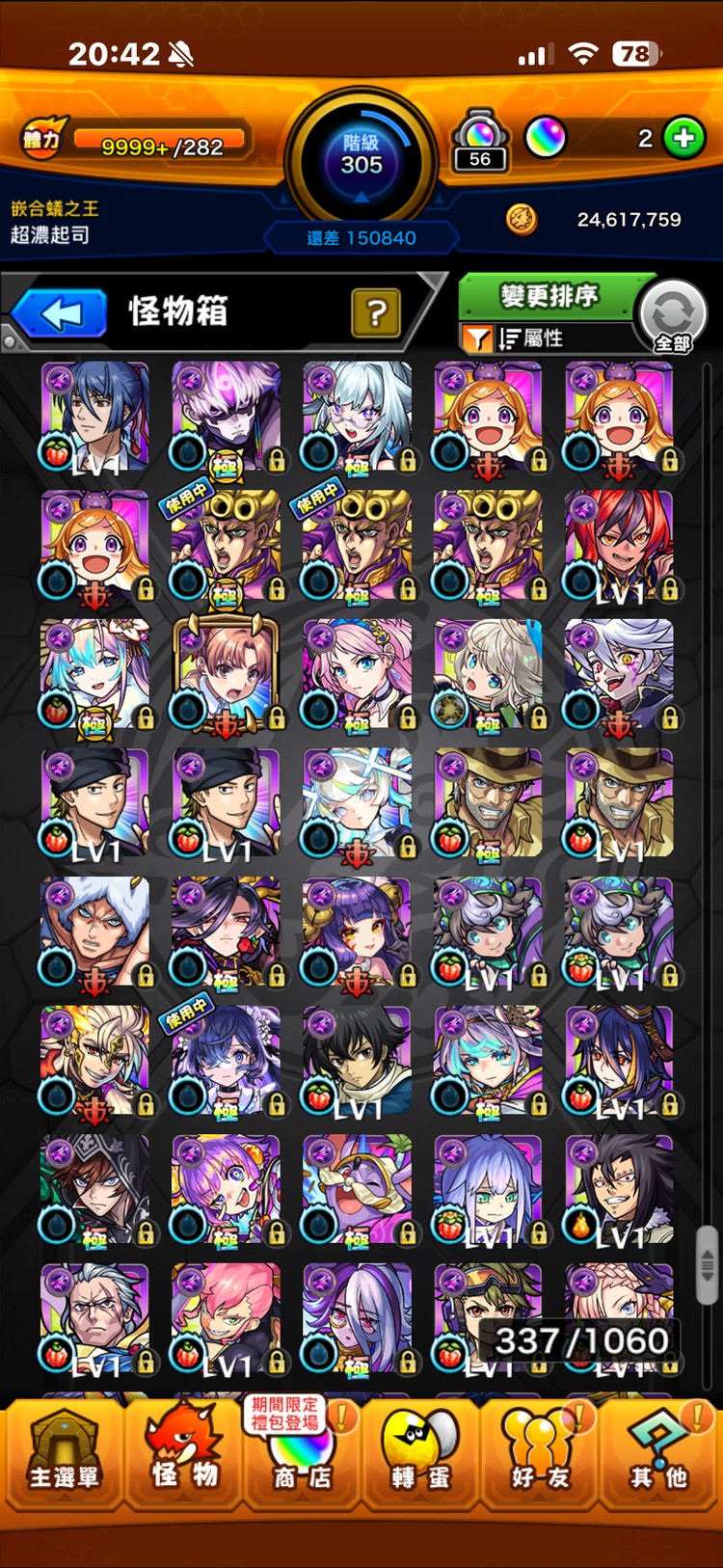Viewport: 723px width, 1568px height.
Task: Open the item box showing 56
Action: click(480, 142)
